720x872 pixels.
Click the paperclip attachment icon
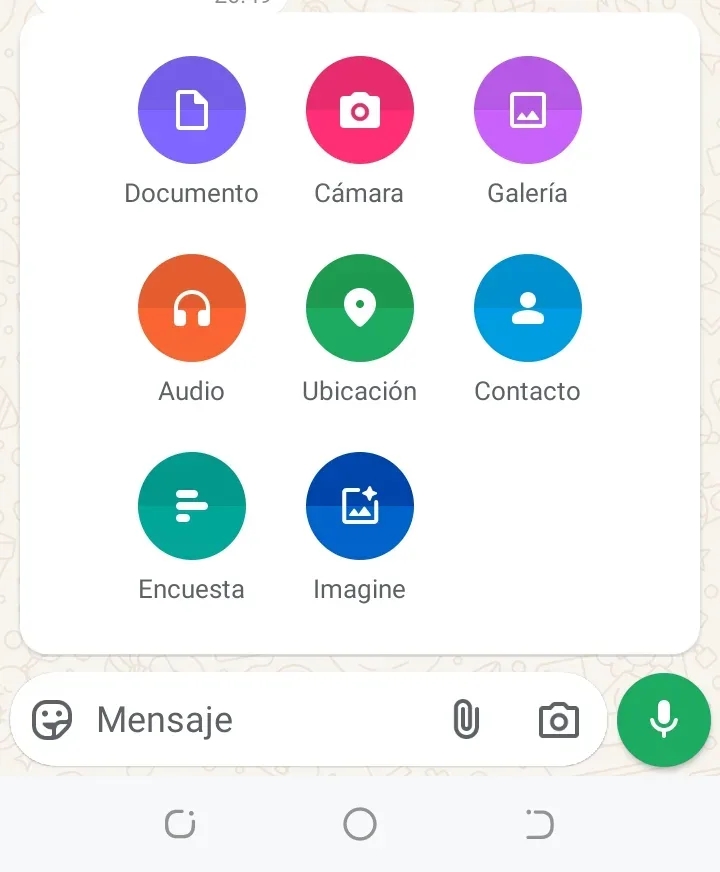(x=465, y=719)
